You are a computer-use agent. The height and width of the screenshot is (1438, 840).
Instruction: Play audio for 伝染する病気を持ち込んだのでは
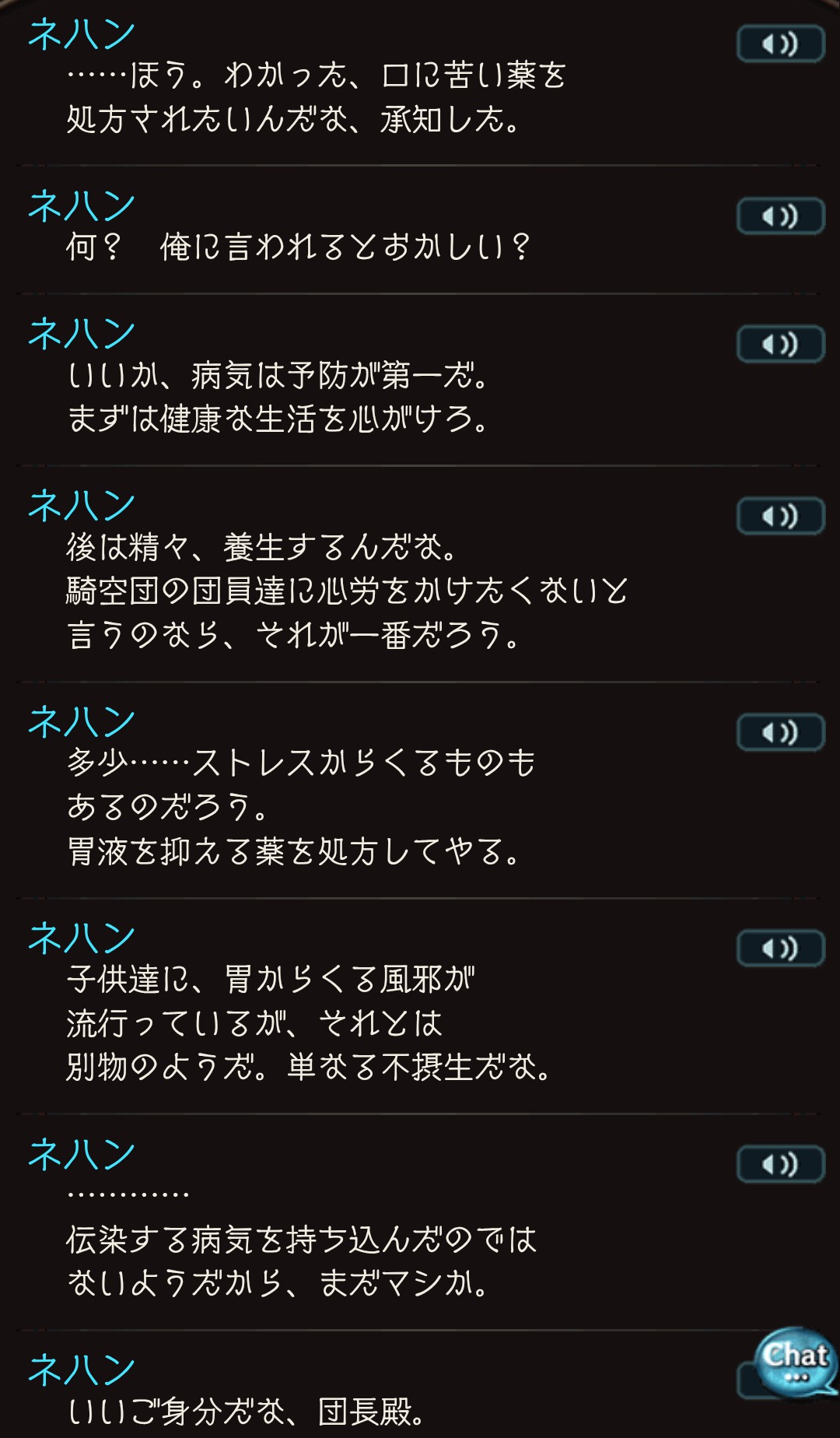pyautogui.click(x=780, y=1164)
